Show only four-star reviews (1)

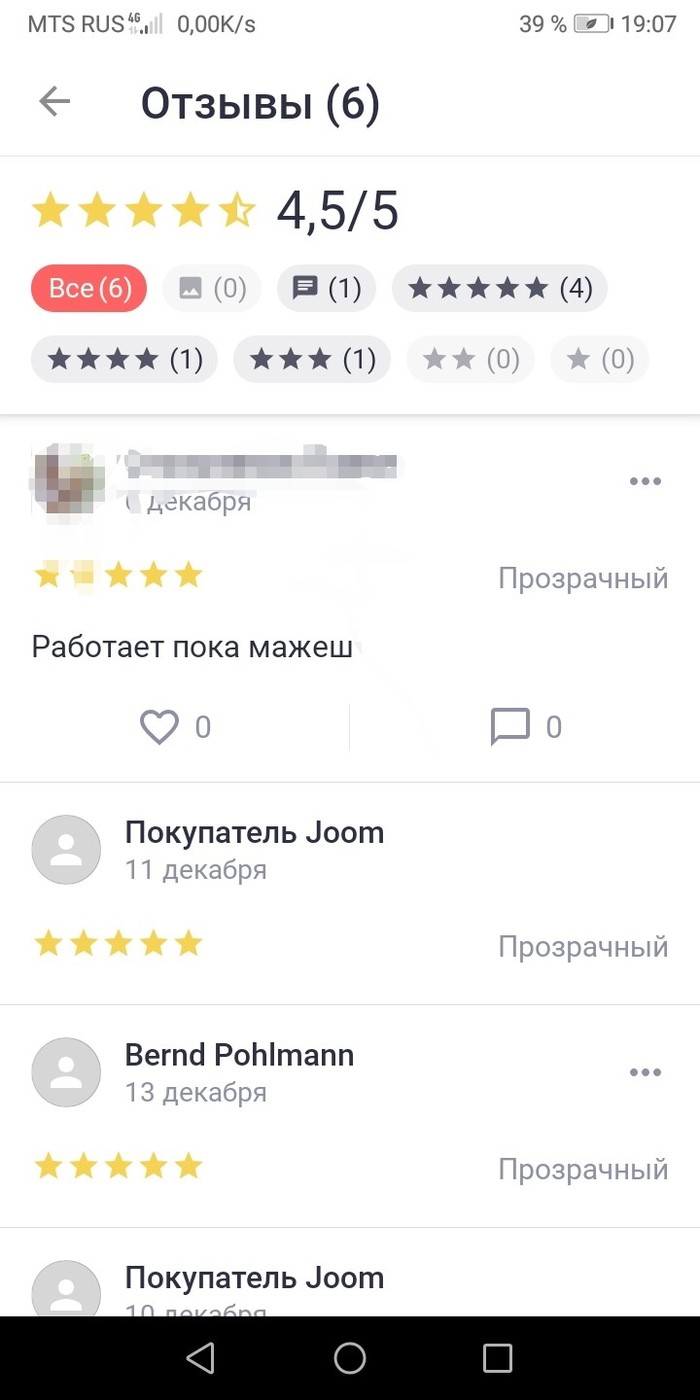click(x=125, y=359)
